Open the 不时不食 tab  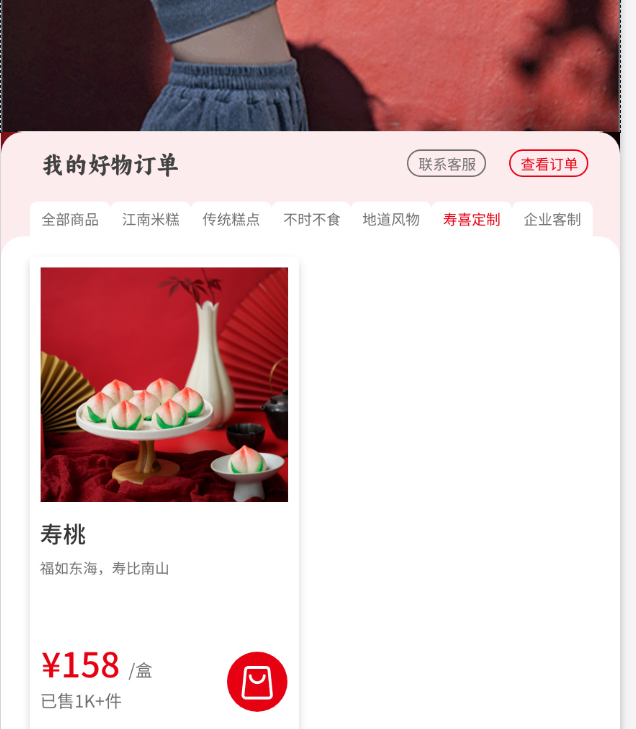click(311, 220)
